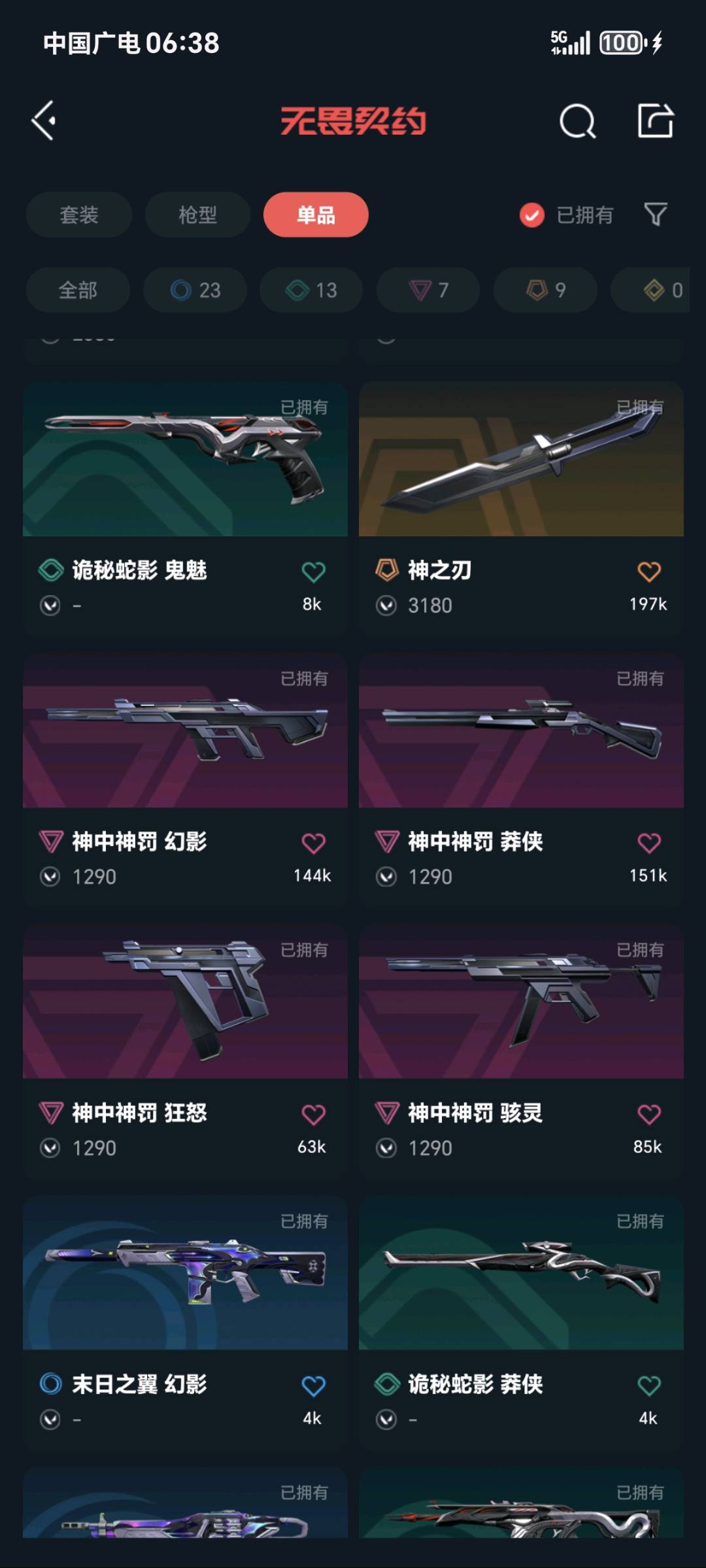Select the 单品 tab

[316, 214]
